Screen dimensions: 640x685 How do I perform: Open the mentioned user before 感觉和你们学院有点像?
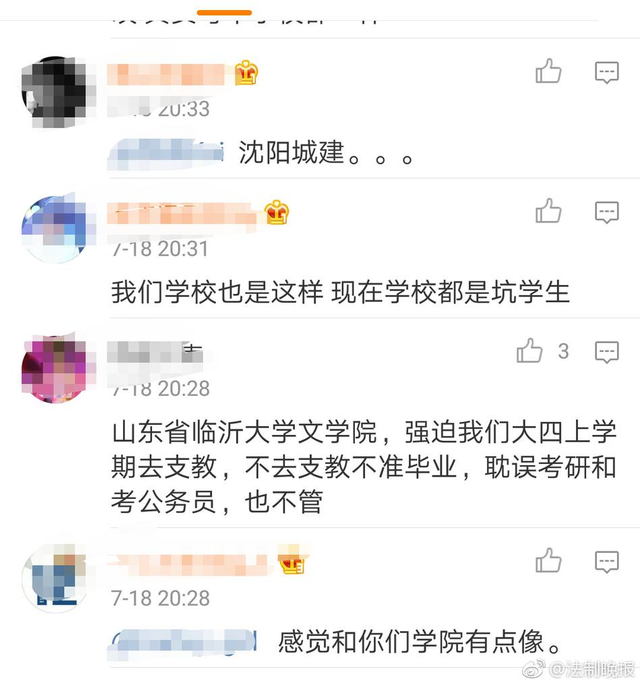[182, 642]
